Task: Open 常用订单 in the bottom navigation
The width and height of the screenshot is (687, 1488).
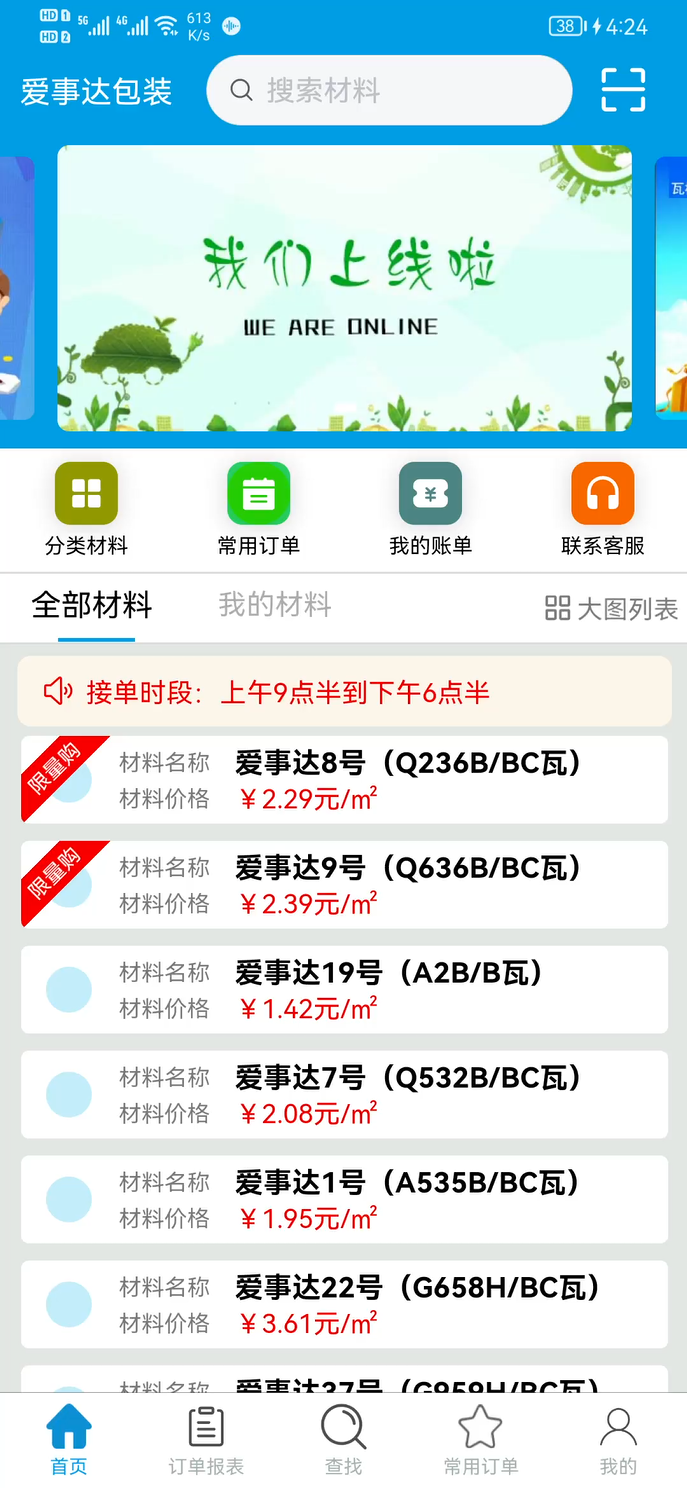Action: coord(481,1440)
